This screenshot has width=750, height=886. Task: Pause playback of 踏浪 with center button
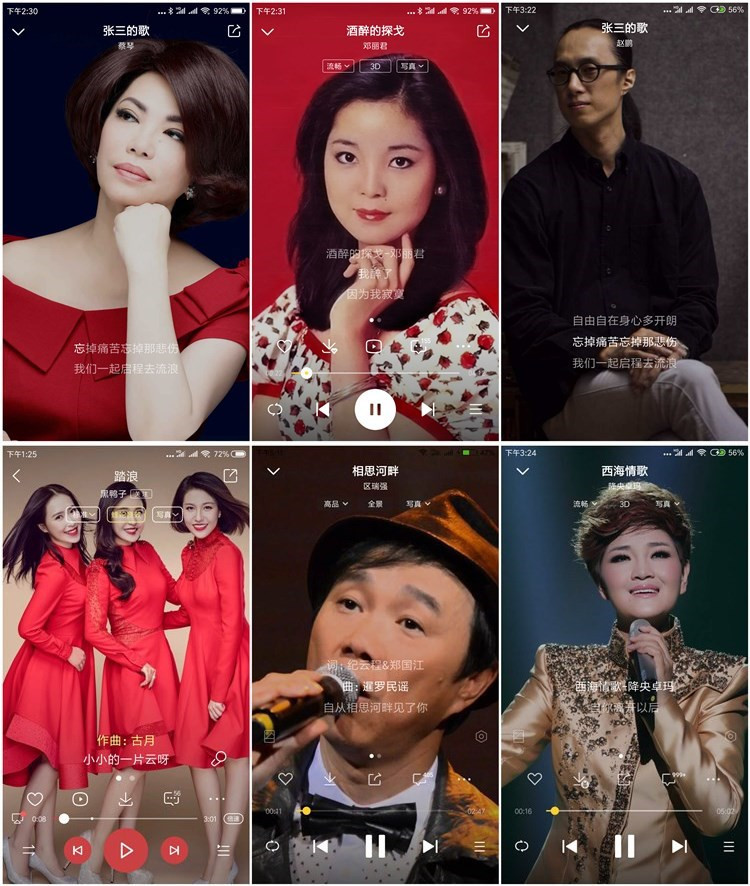click(125, 849)
